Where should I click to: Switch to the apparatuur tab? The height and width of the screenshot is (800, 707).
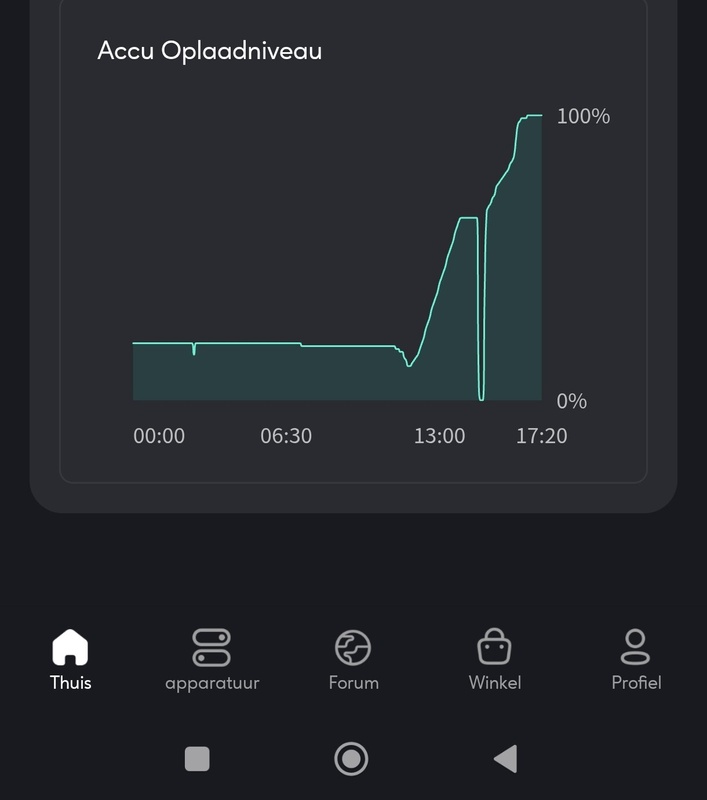tap(211, 659)
